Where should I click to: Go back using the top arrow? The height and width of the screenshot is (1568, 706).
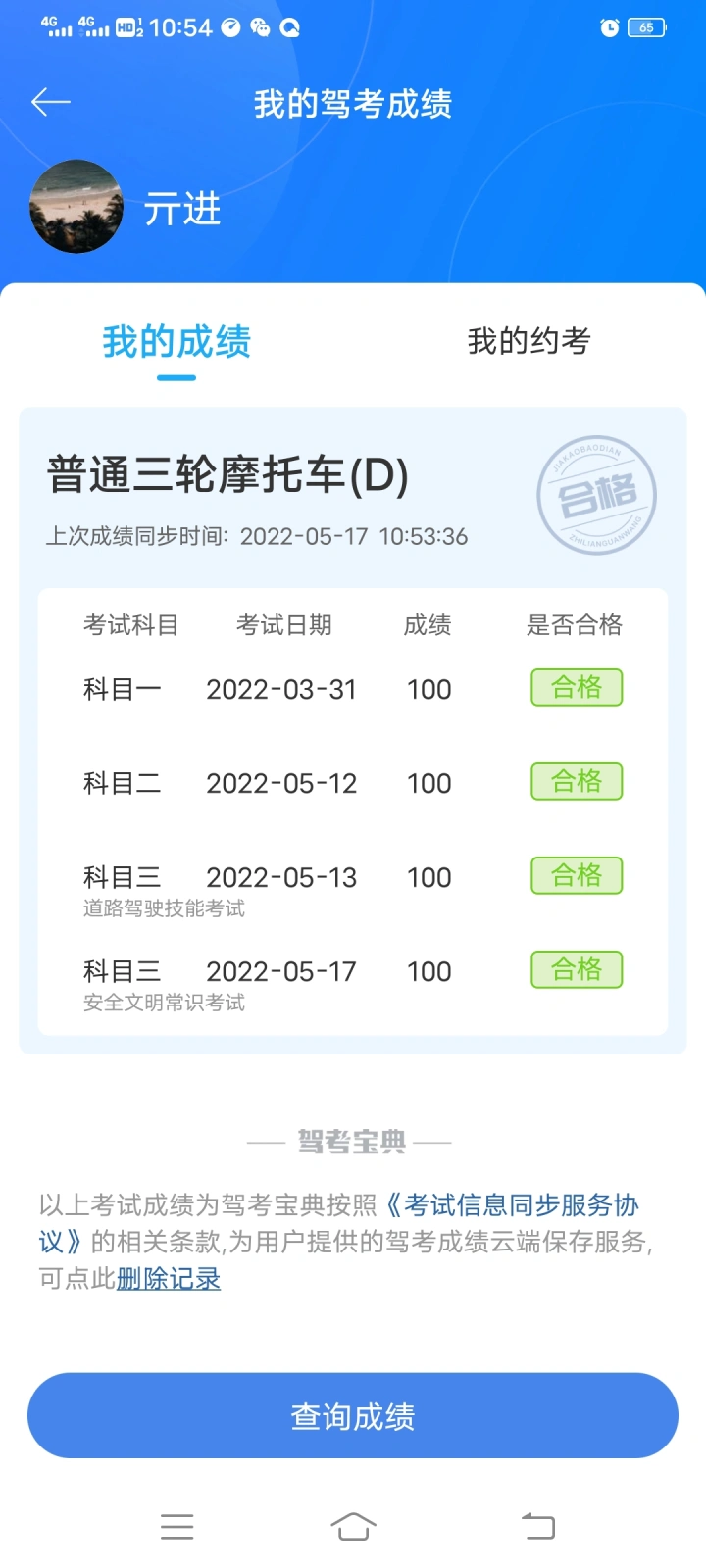(51, 102)
